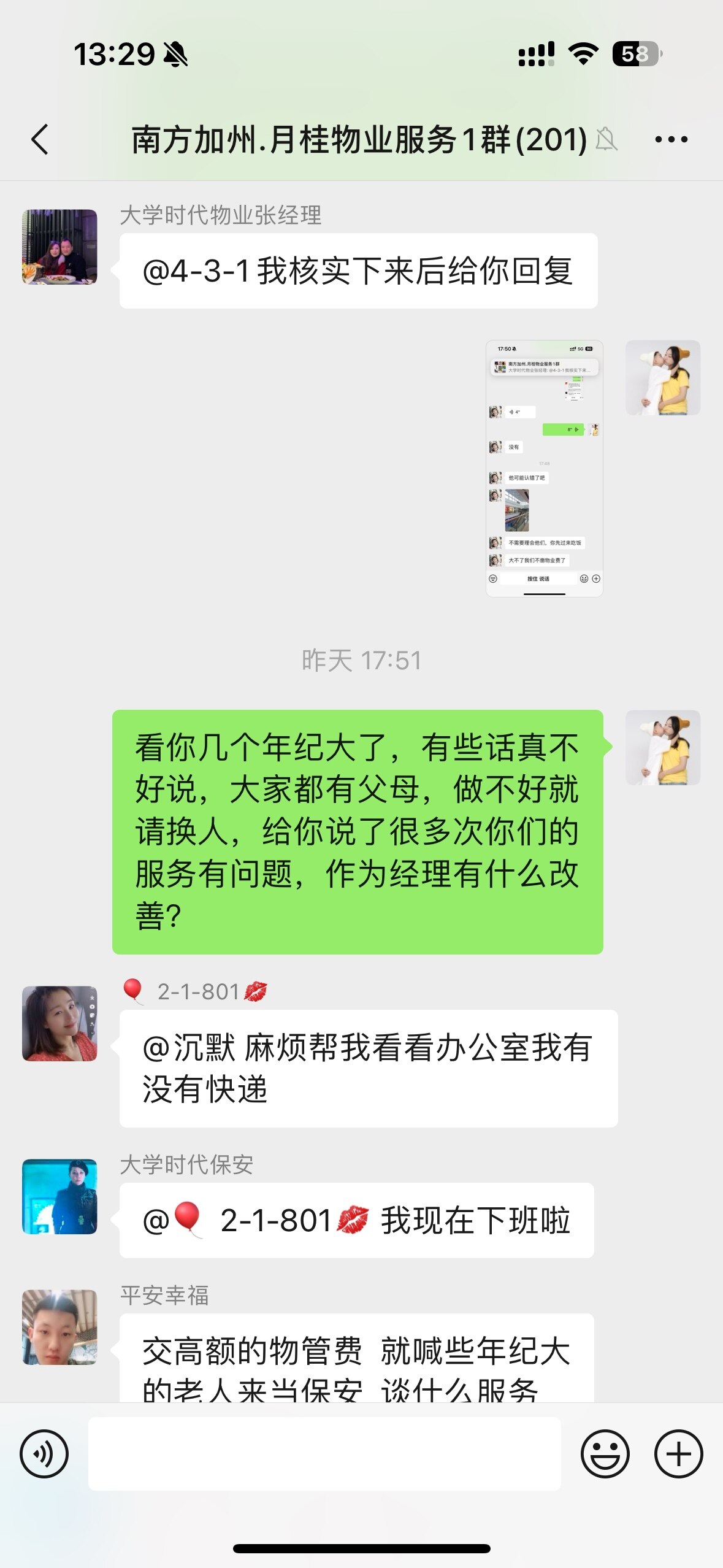Open my avatar beside the green message

click(x=662, y=747)
